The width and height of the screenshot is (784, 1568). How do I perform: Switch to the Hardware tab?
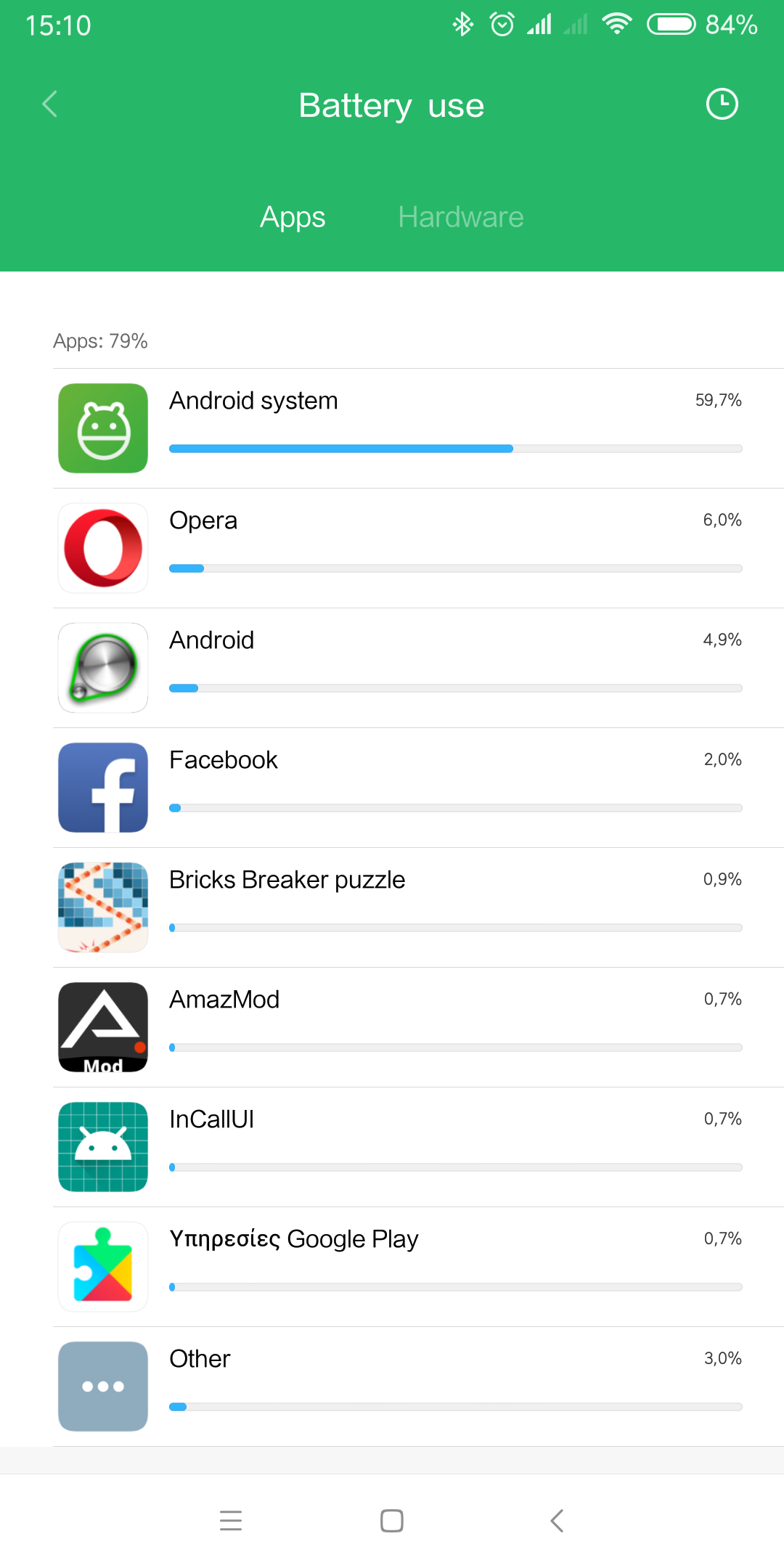(460, 217)
